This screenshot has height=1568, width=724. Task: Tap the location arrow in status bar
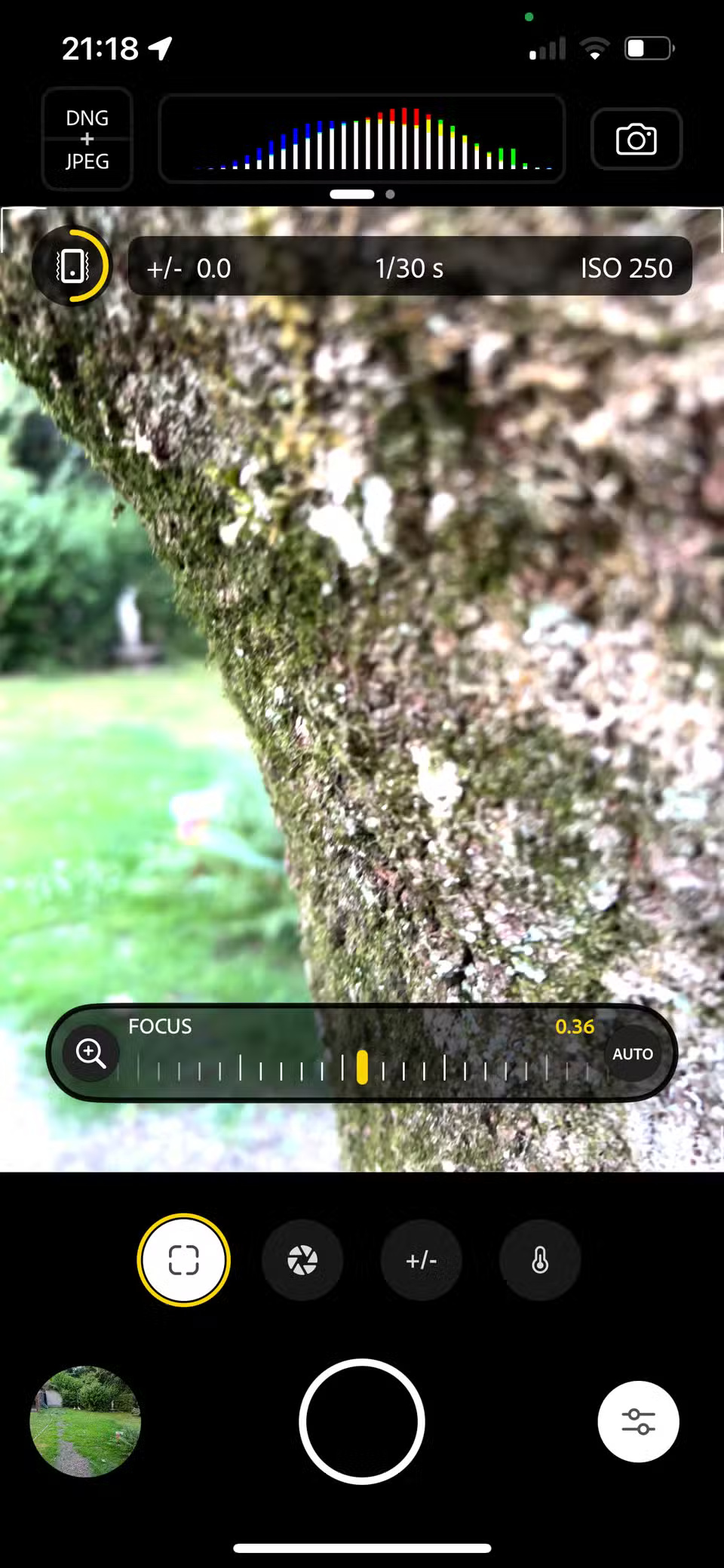click(x=158, y=47)
